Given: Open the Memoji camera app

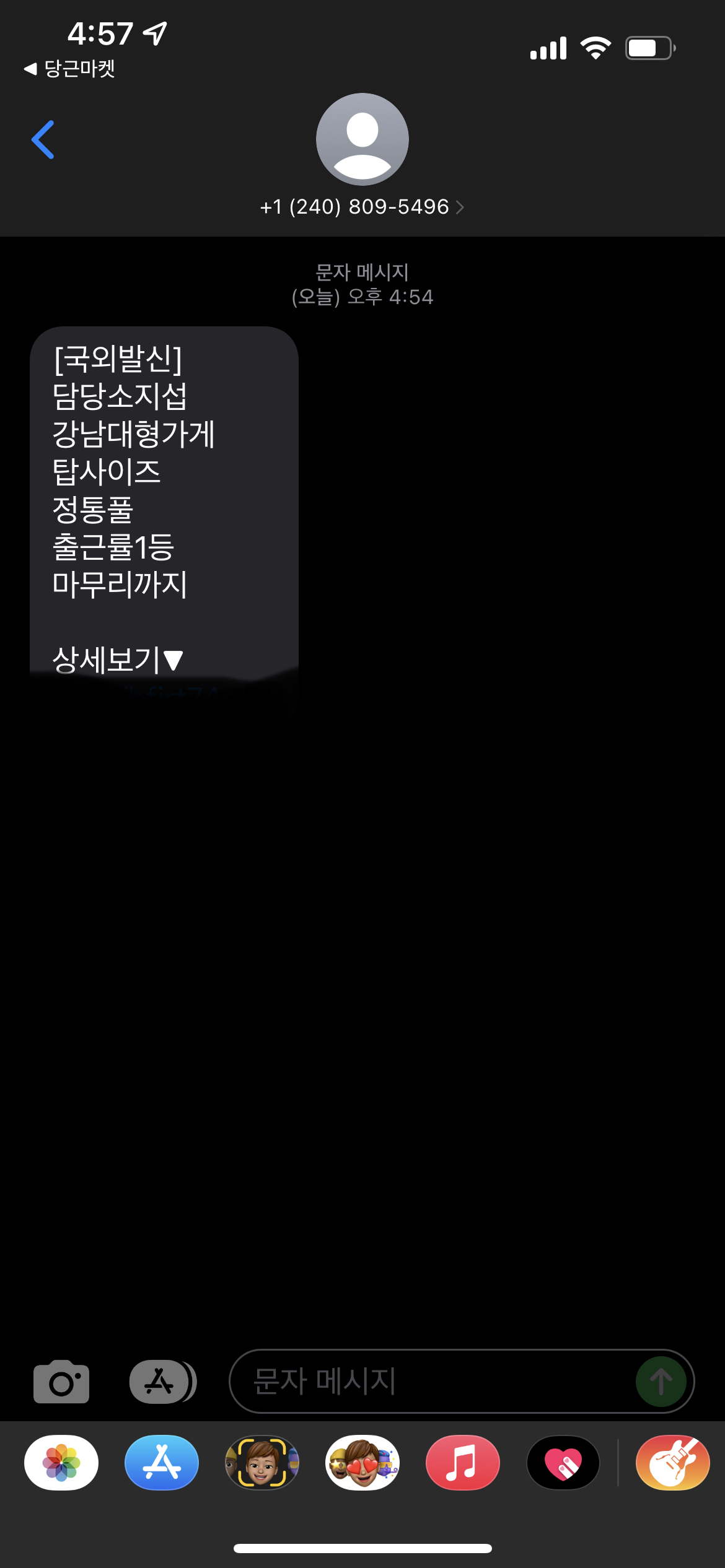Looking at the screenshot, I should click(x=262, y=1463).
